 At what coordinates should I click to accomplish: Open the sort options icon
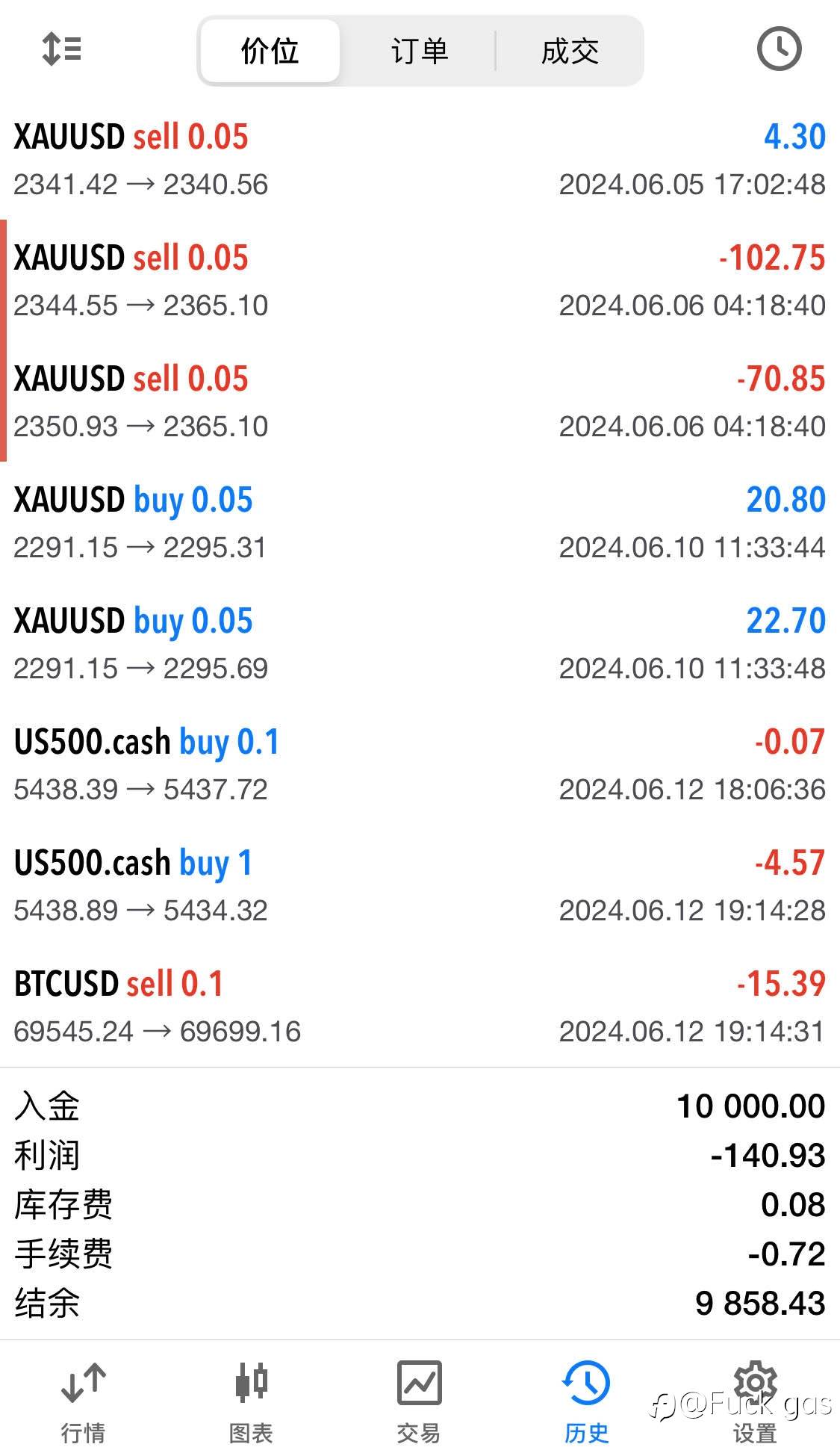point(61,50)
